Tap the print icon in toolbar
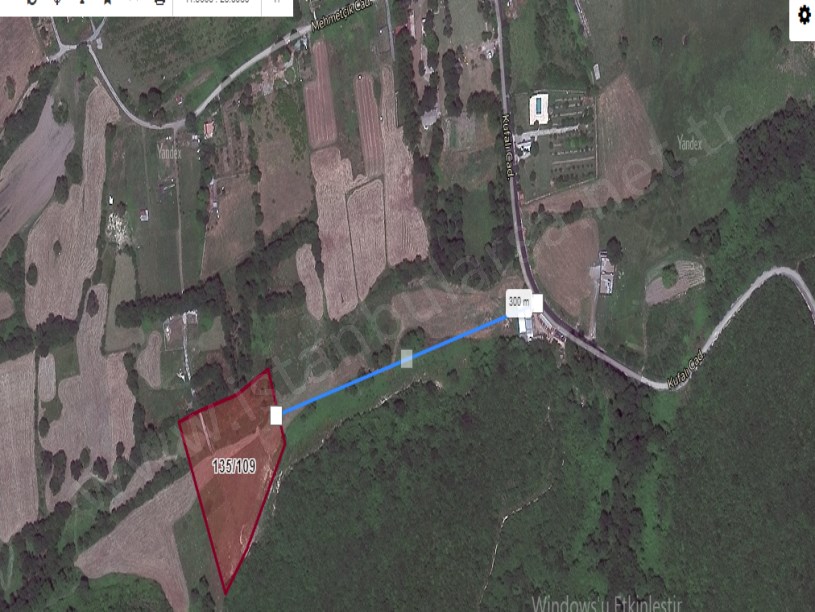815x612 pixels. (160, 3)
